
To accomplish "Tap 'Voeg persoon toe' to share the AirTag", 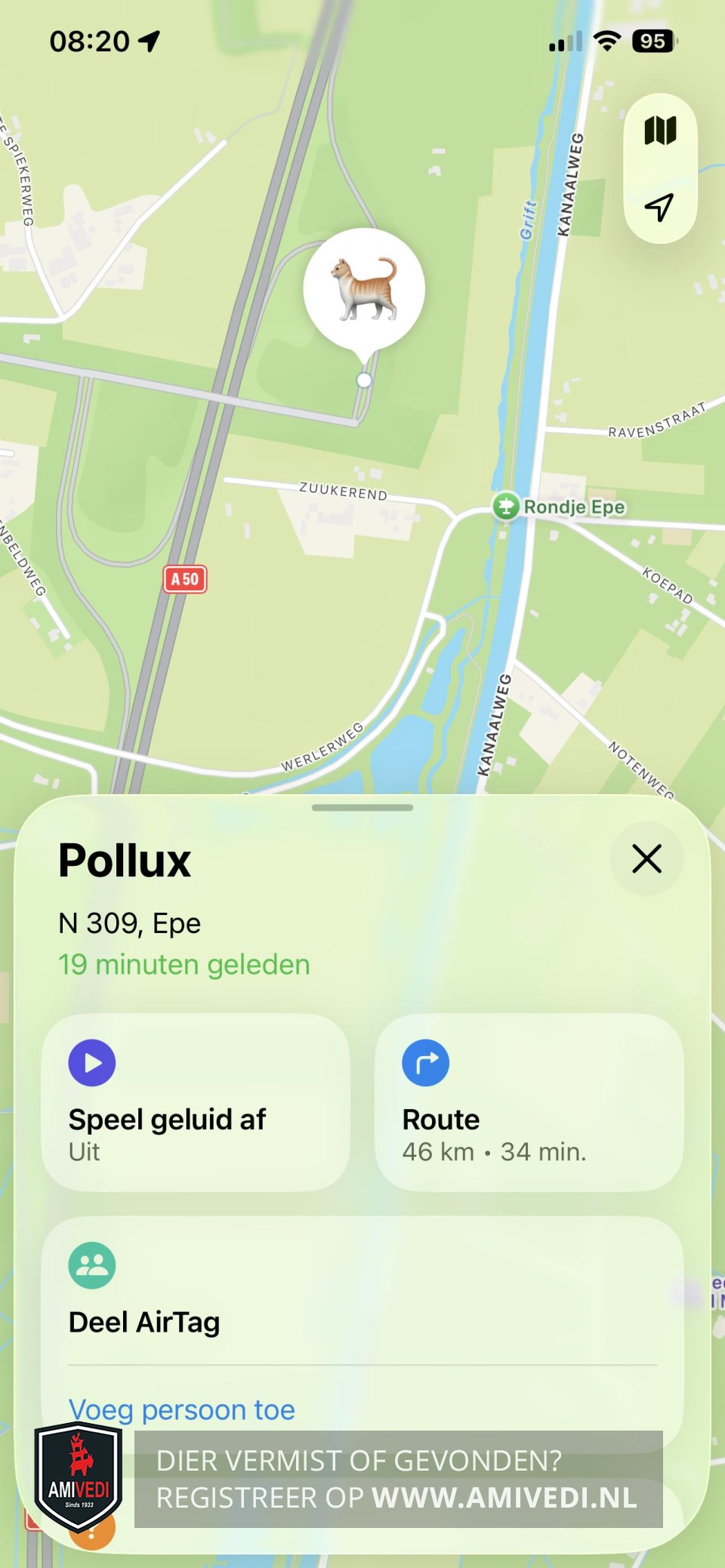I will pyautogui.click(x=182, y=1409).
